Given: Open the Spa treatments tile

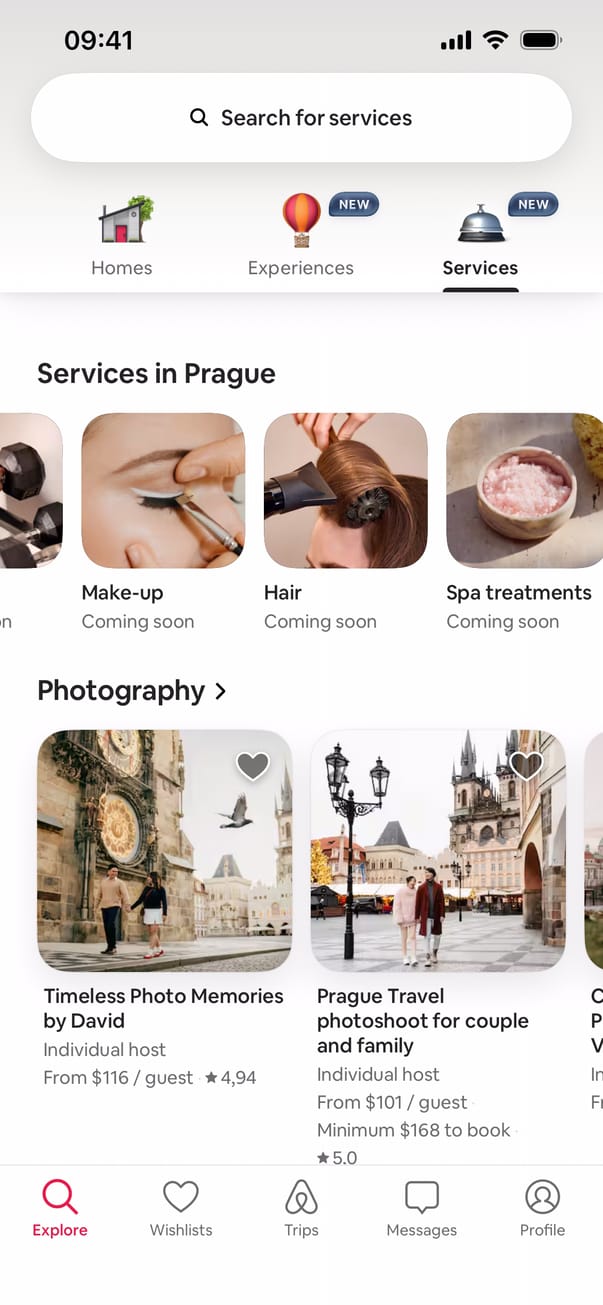Looking at the screenshot, I should point(524,490).
